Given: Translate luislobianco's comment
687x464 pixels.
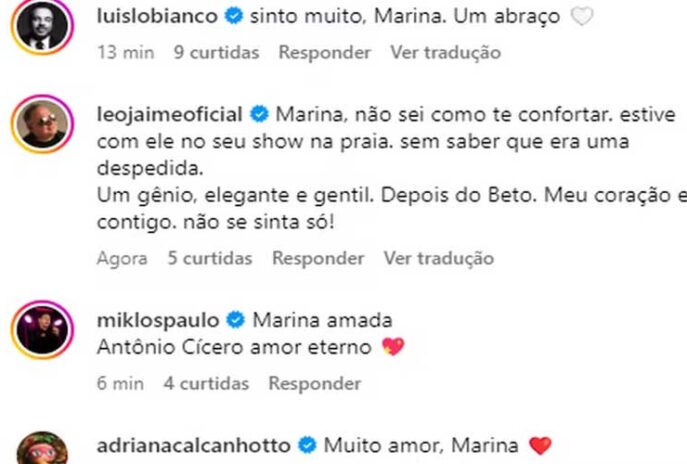Looking at the screenshot, I should (x=445, y=53).
